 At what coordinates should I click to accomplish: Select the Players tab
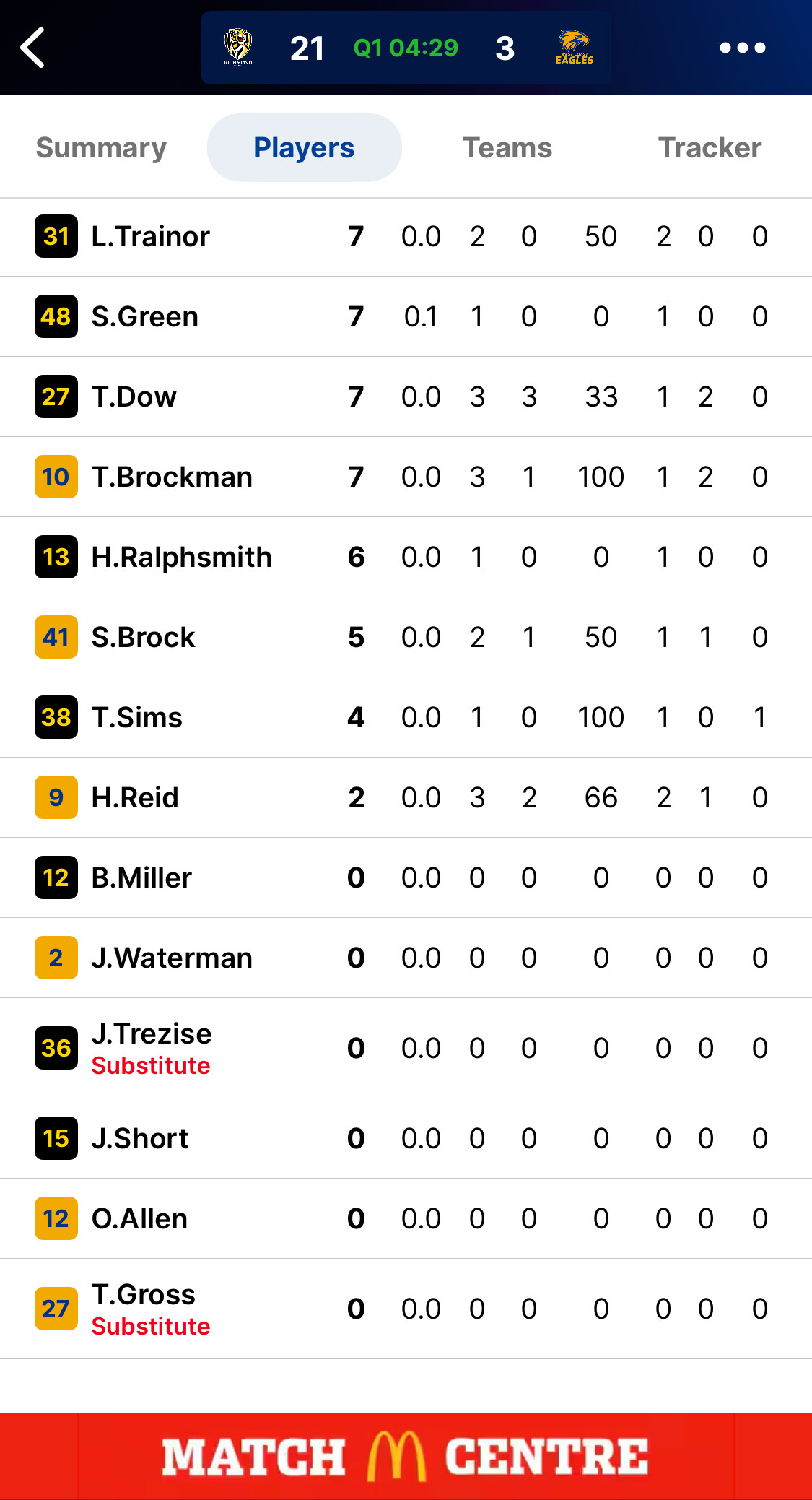point(304,147)
